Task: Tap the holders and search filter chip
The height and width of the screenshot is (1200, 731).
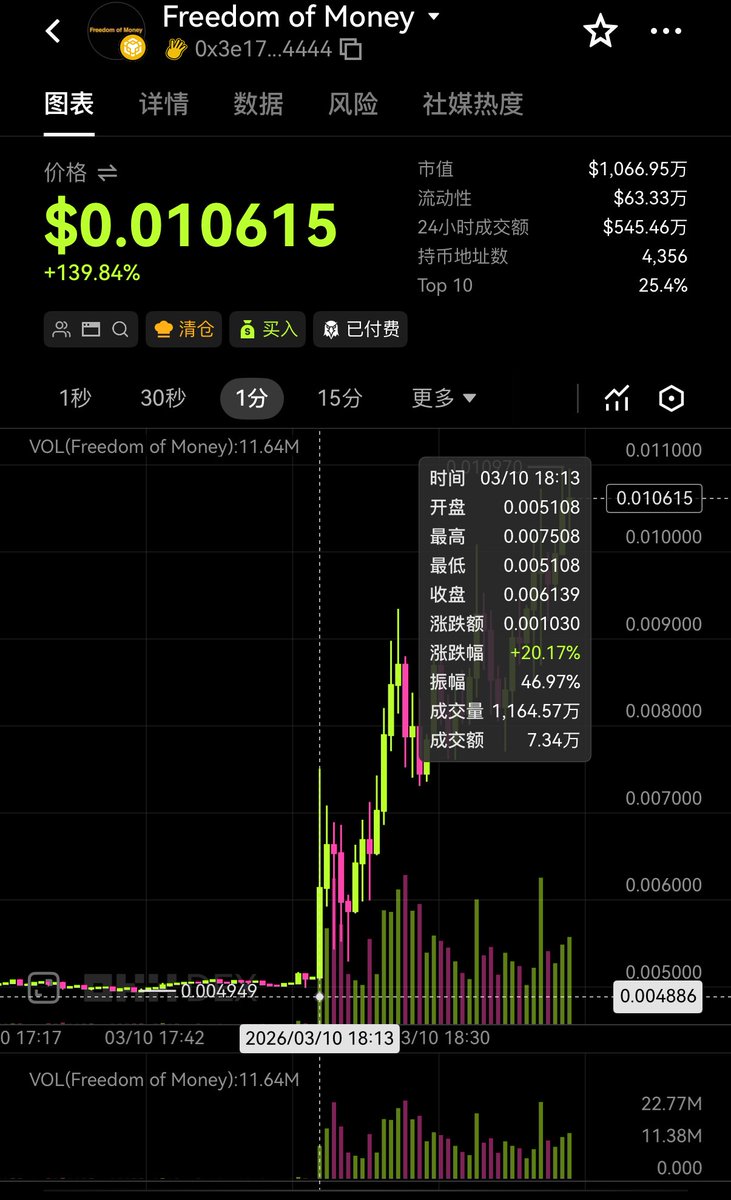Action: point(90,329)
